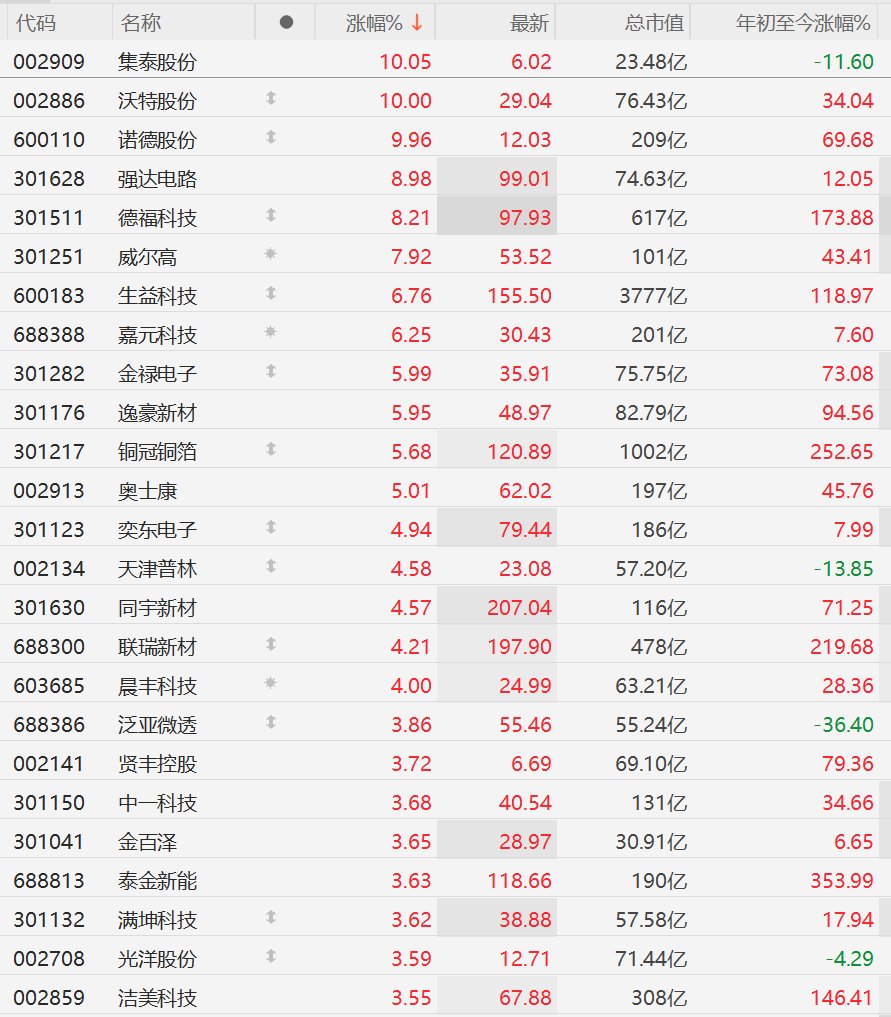Open the 集泰股份 stock row
Viewport: 891px width, 1017px height.
[x=446, y=62]
